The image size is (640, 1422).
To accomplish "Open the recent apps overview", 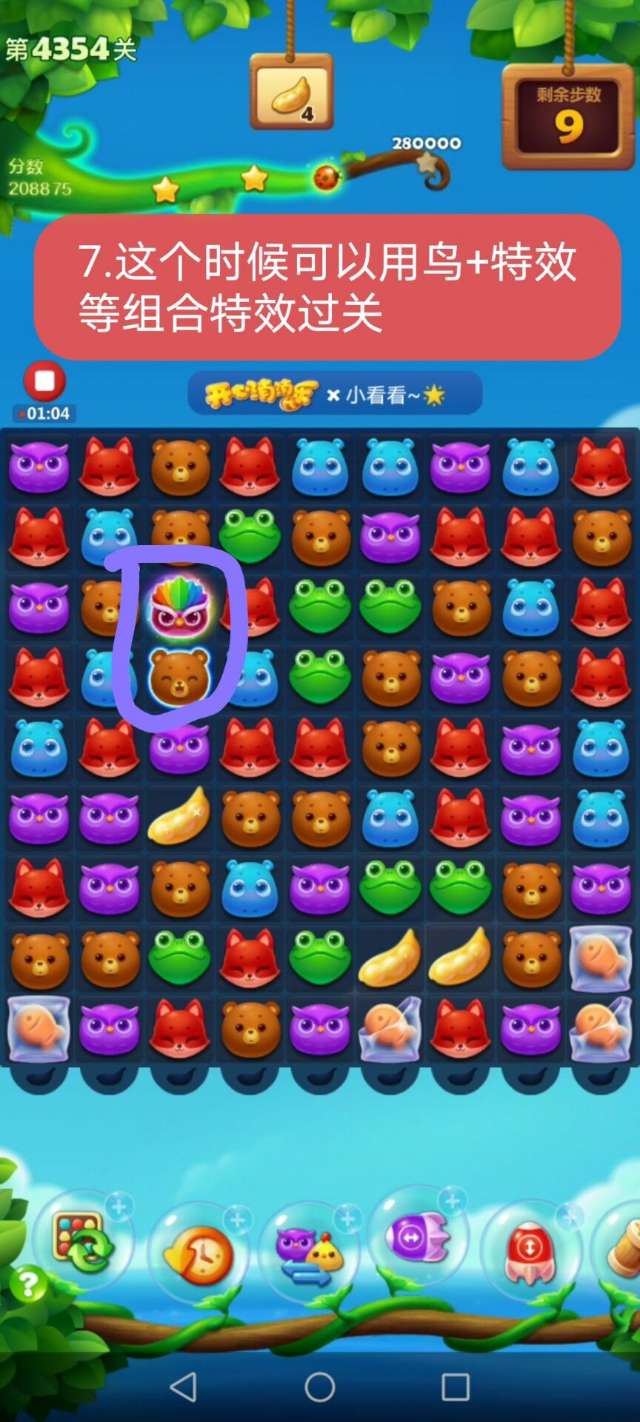I will pos(455,1387).
